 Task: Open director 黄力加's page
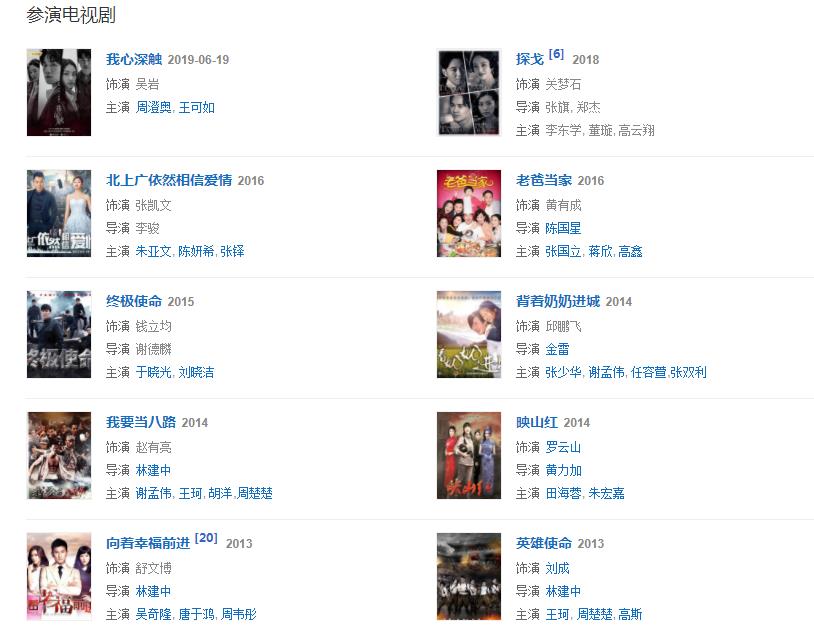(x=563, y=471)
